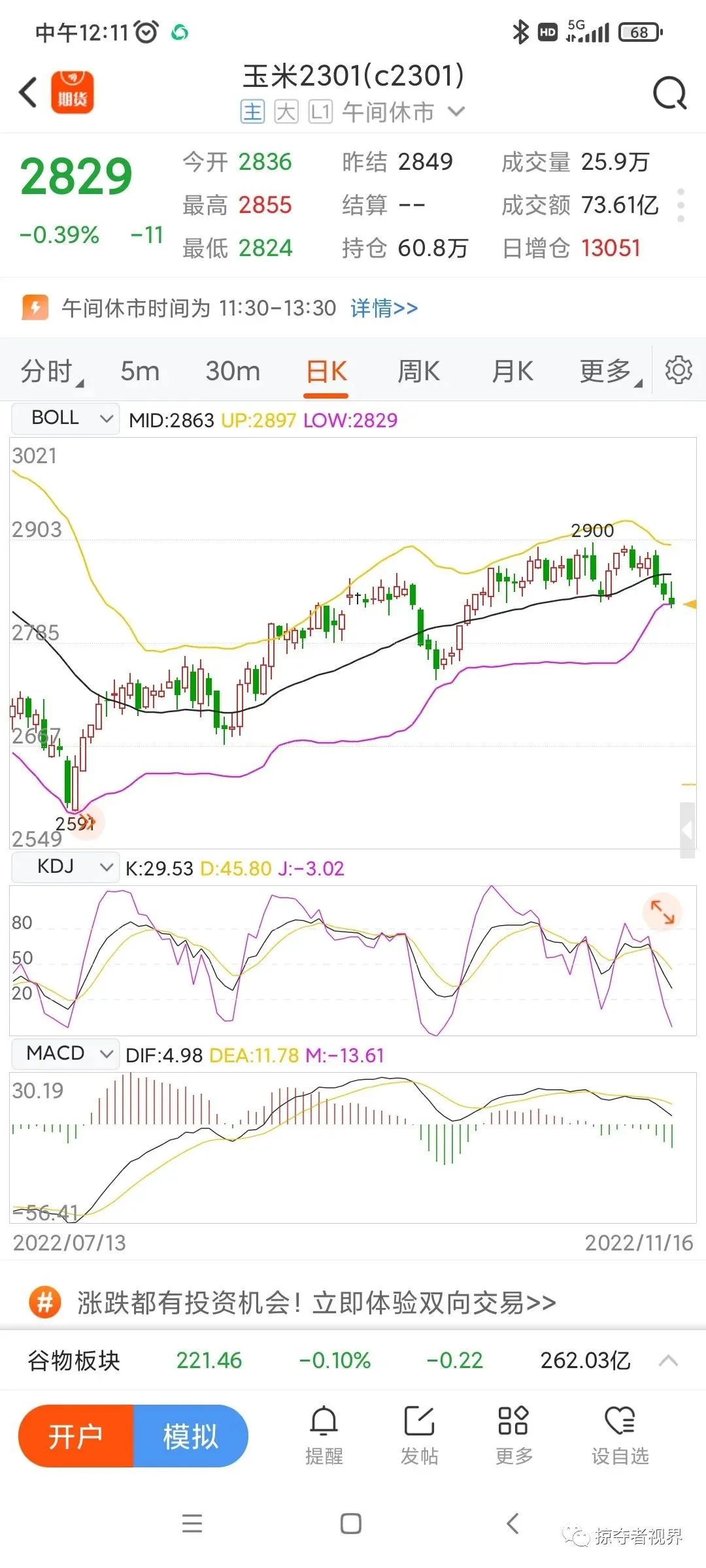Expand the 谷物板块 sector row
This screenshot has width=706, height=1568.
click(668, 1361)
